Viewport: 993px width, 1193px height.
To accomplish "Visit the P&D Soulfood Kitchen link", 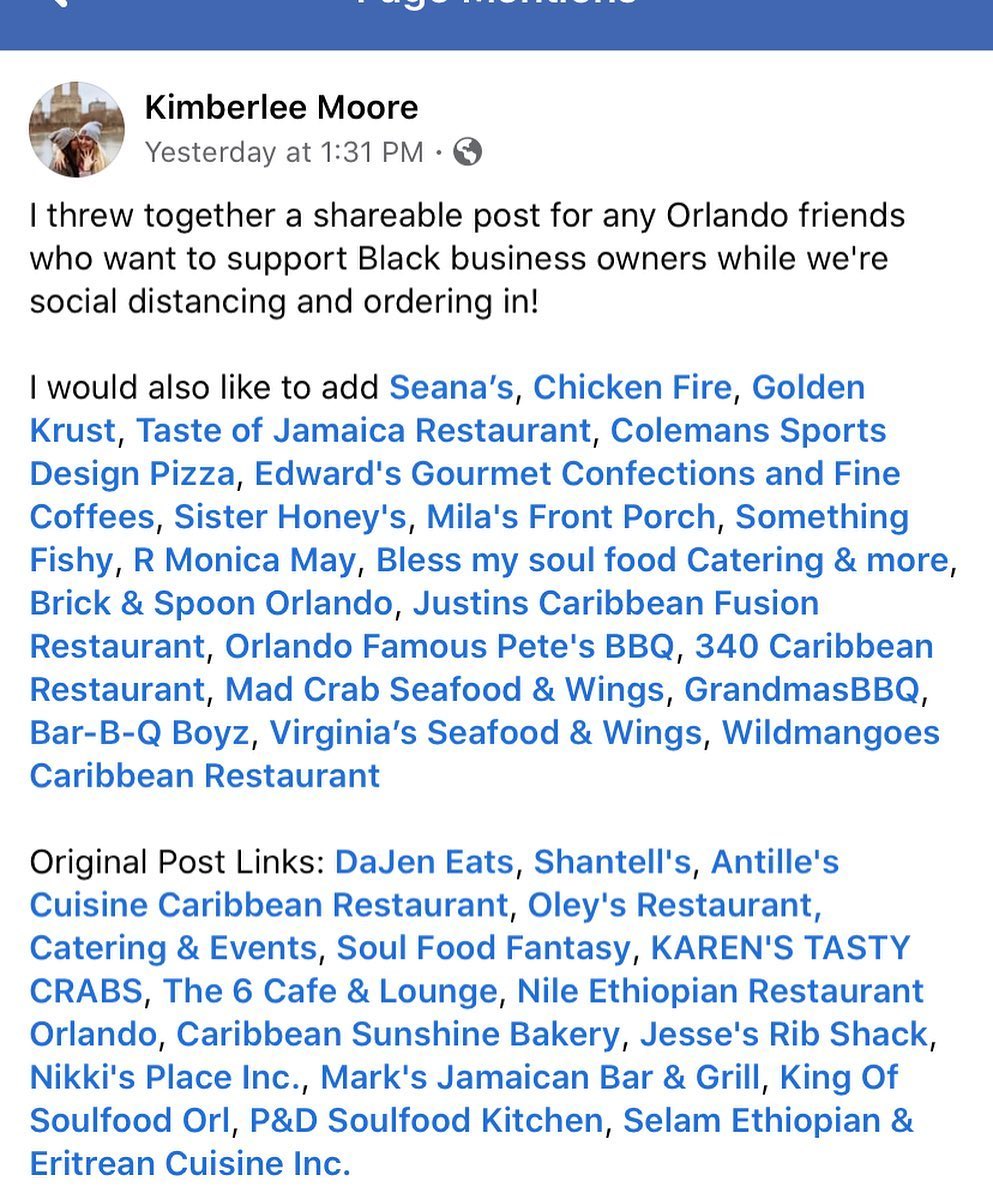I will pos(426,1120).
